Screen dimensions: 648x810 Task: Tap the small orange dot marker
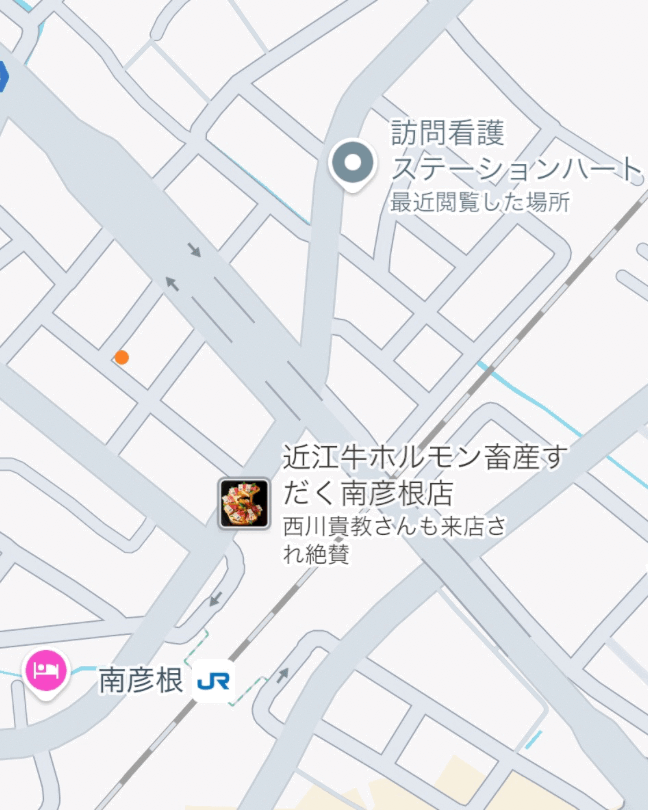(121, 357)
